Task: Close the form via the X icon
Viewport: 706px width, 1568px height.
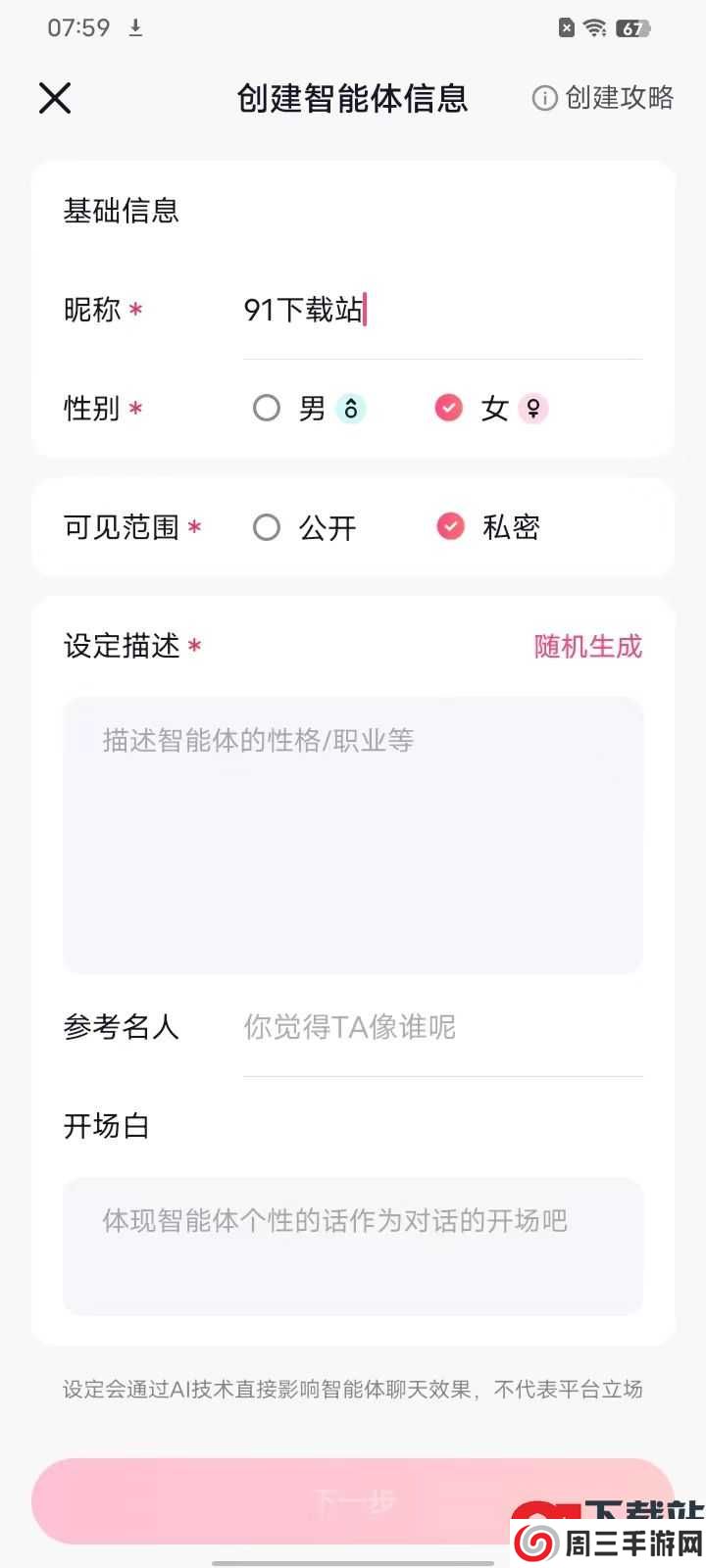Action: click(x=55, y=98)
